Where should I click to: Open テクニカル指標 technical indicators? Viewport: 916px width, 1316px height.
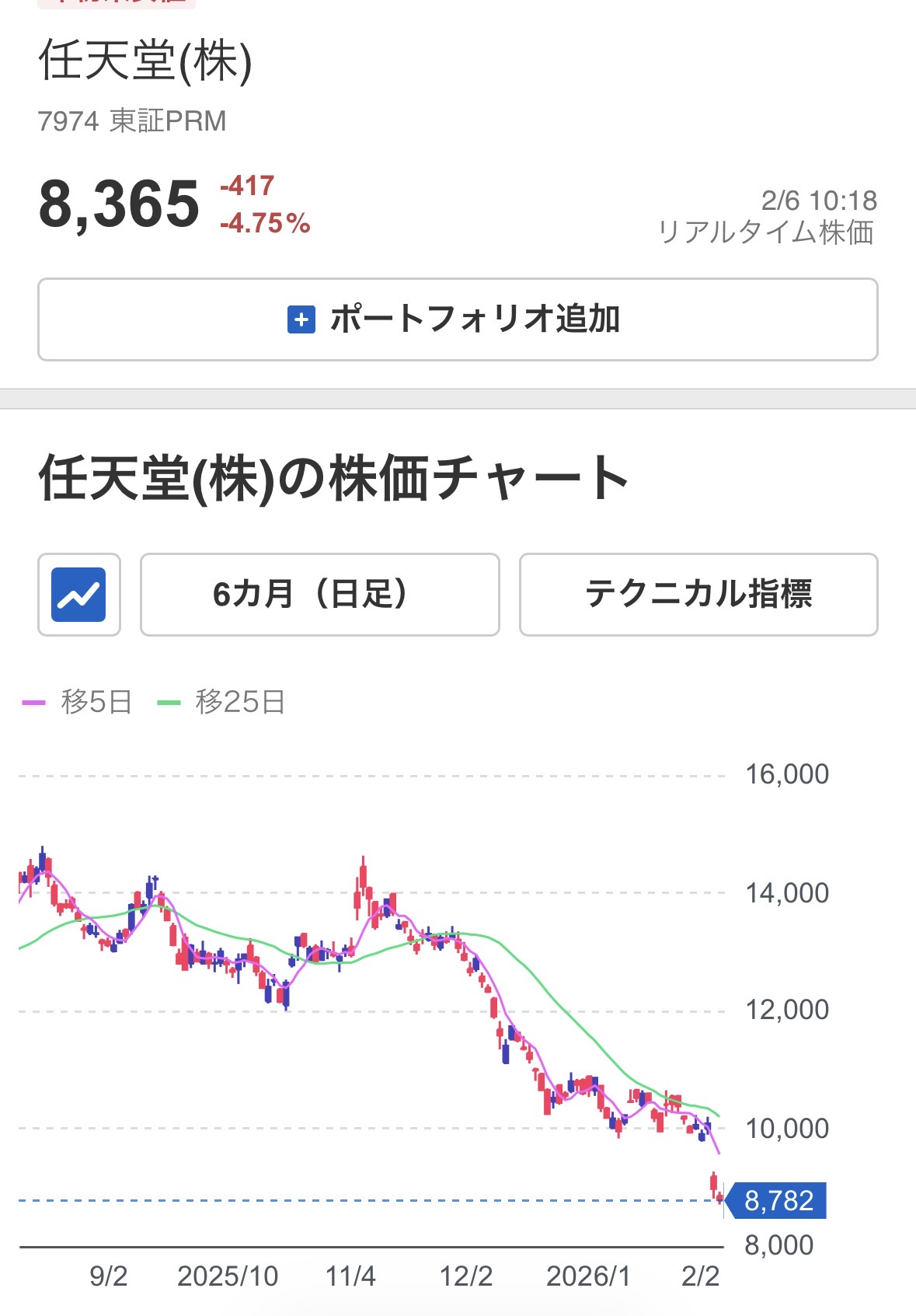click(698, 595)
